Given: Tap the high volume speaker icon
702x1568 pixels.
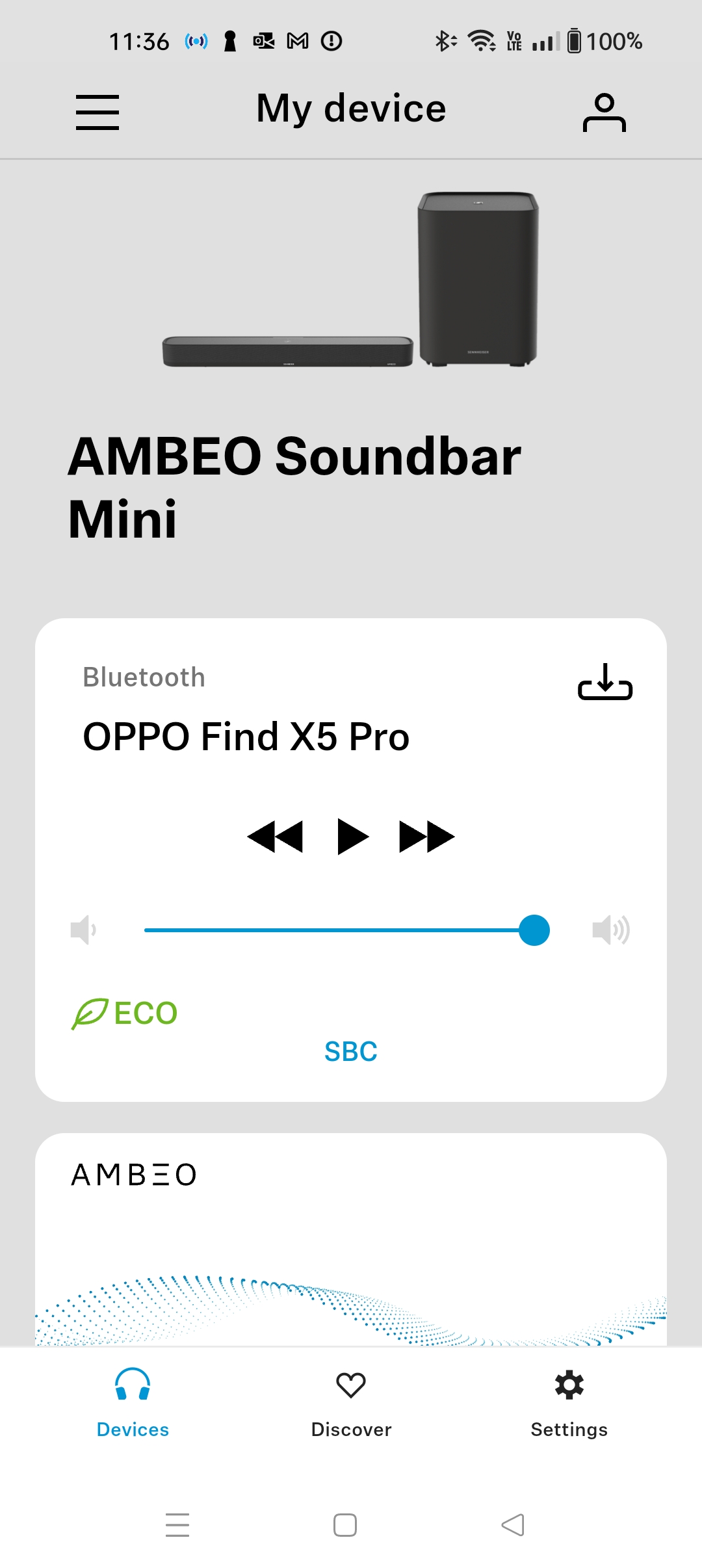Looking at the screenshot, I should pyautogui.click(x=610, y=930).
